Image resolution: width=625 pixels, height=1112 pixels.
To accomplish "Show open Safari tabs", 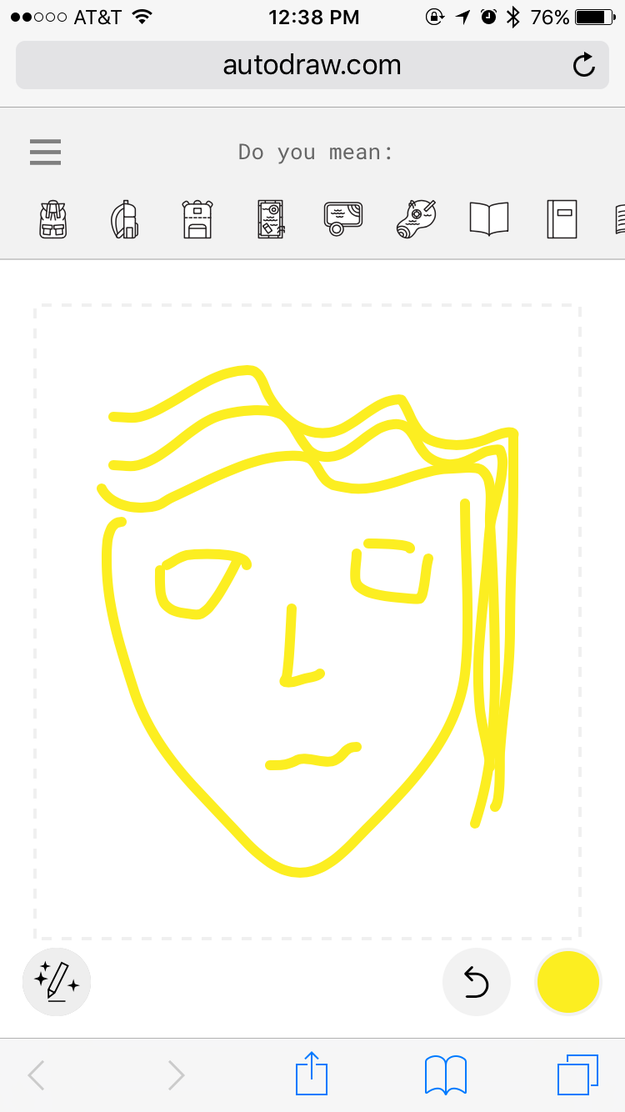I will [577, 1075].
